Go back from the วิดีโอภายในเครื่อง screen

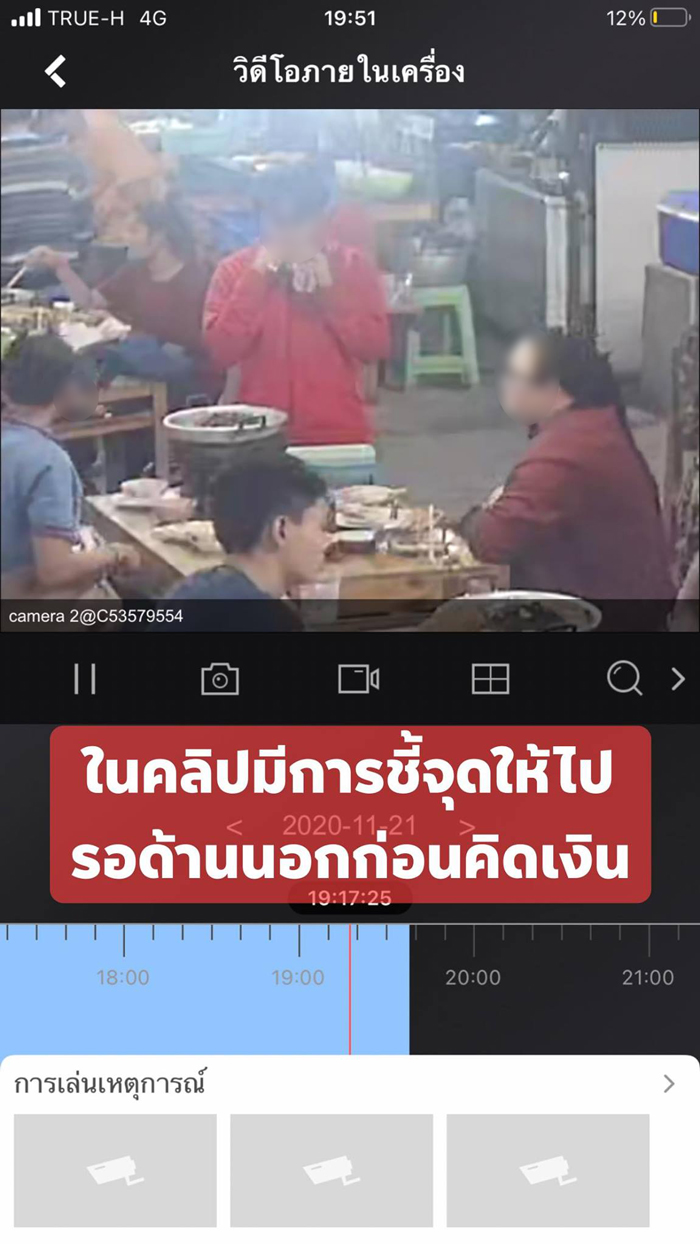[x=55, y=71]
